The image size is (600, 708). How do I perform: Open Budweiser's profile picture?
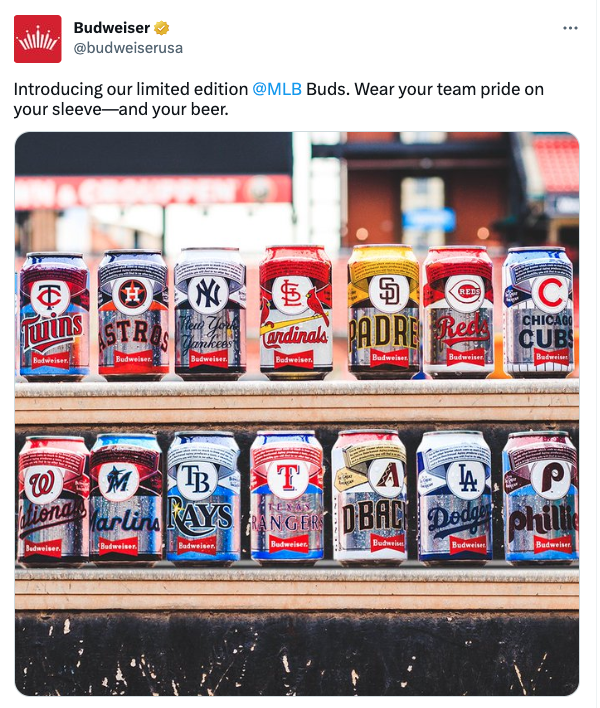tap(37, 39)
